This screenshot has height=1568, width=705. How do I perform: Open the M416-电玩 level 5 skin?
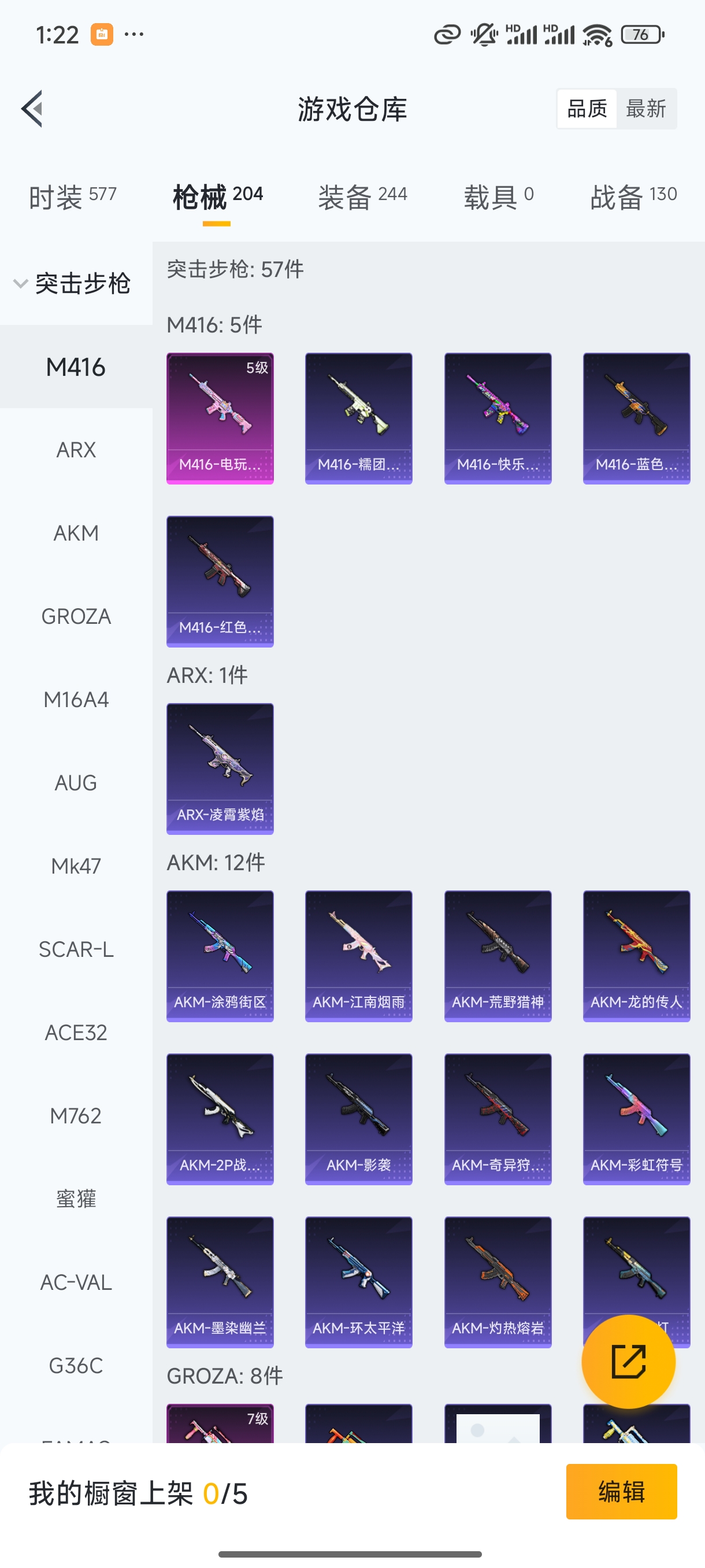tap(220, 418)
